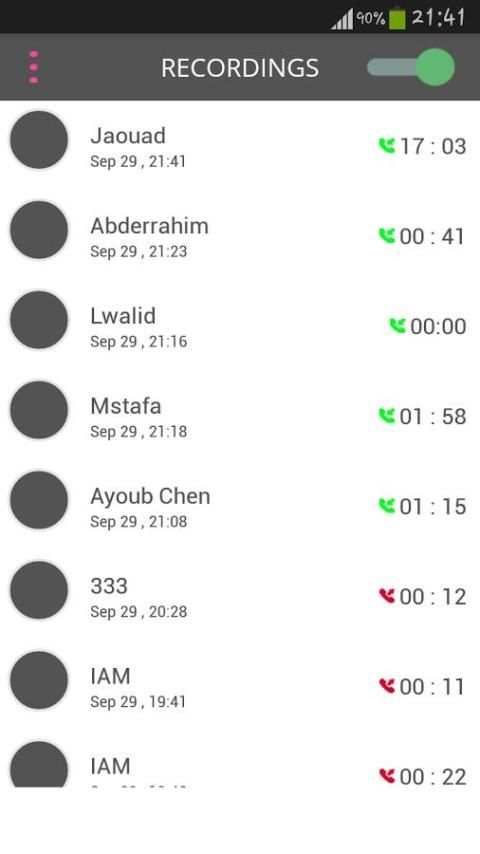Open the pink overflow menu

click(34, 68)
